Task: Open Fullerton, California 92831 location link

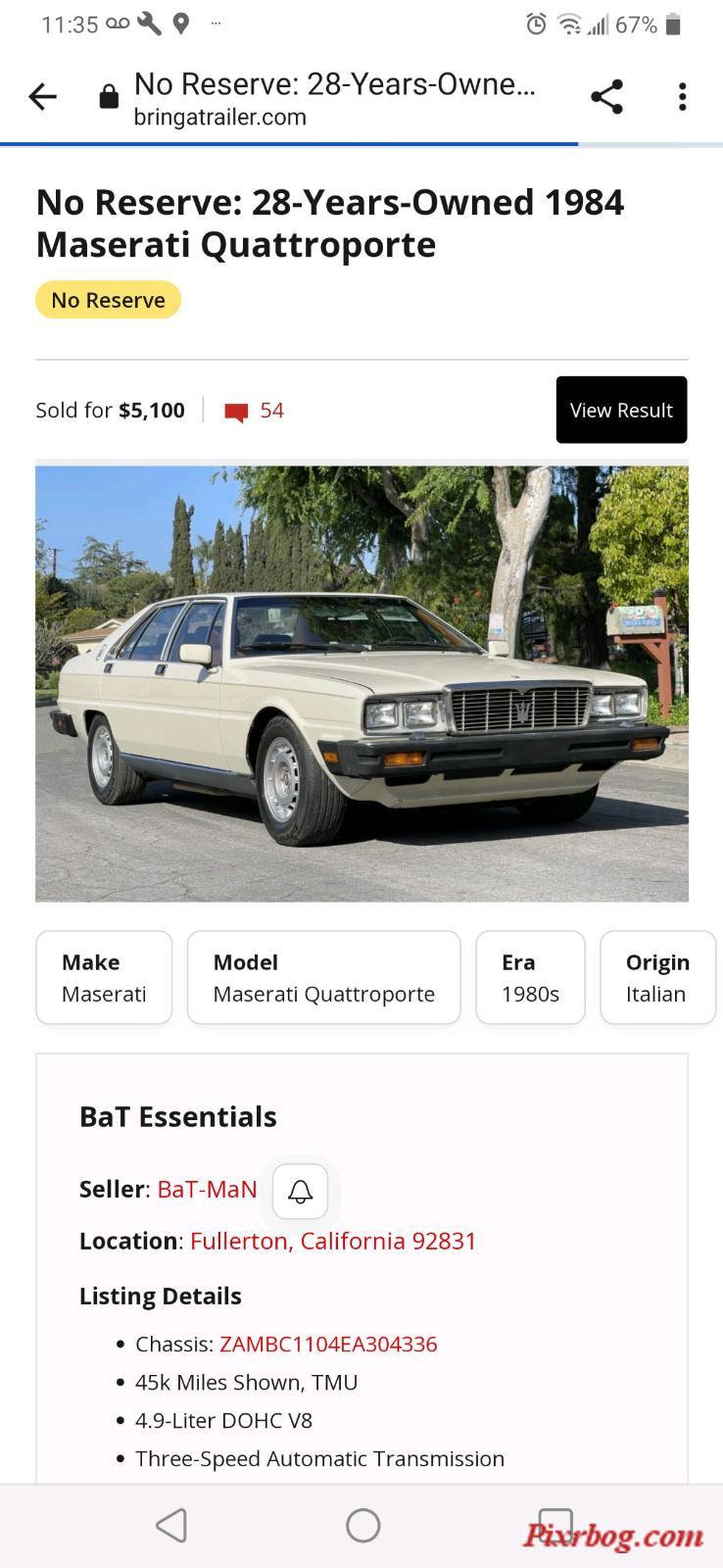Action: click(333, 1242)
